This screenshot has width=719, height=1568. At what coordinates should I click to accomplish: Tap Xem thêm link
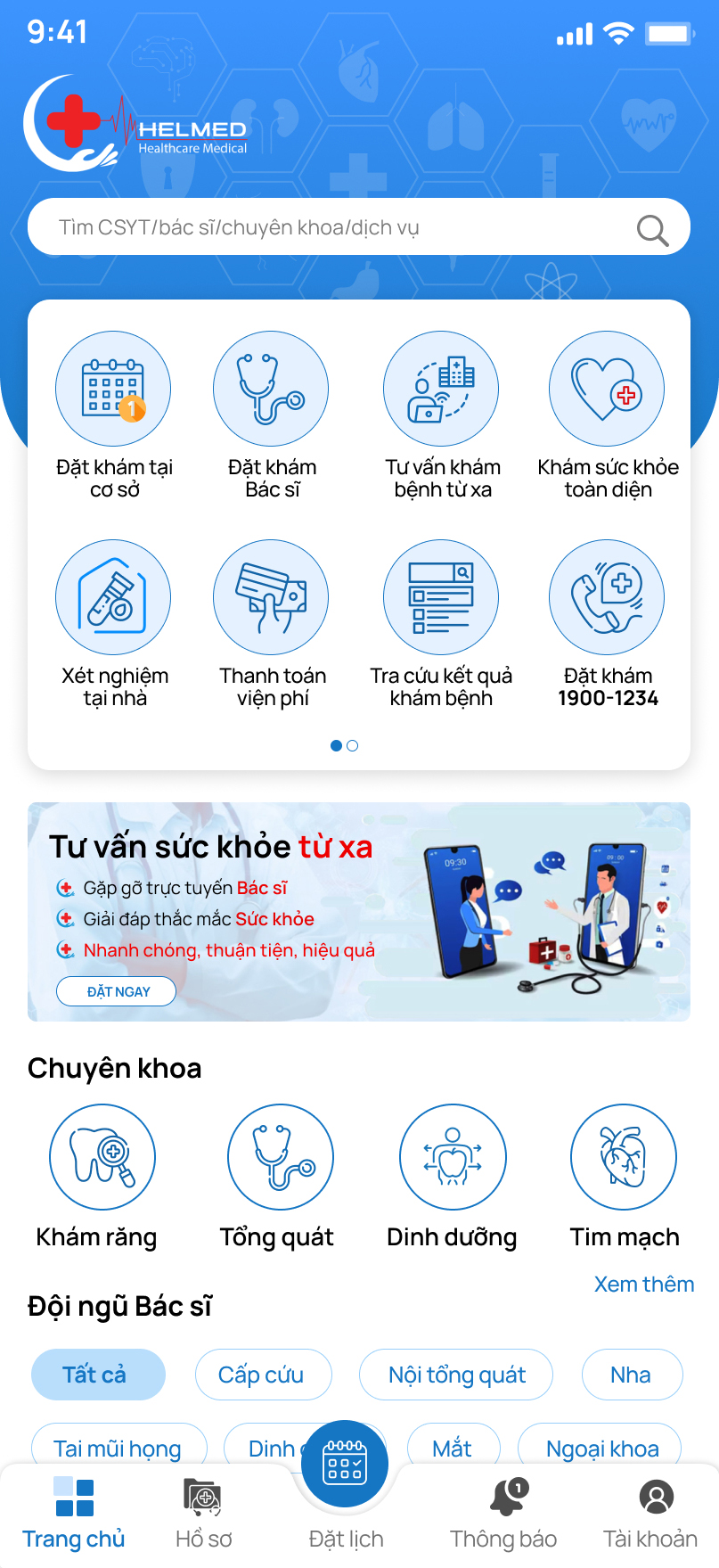tap(643, 1285)
